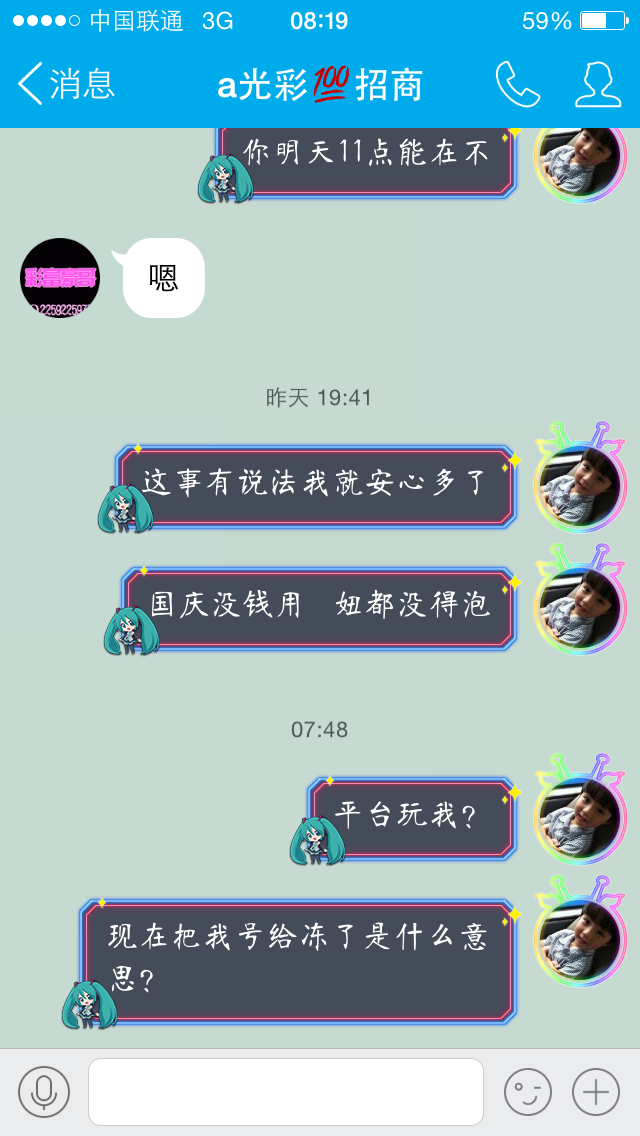Tap the microphone voice input button
Viewport: 640px width, 1136px height.
pos(44,1092)
